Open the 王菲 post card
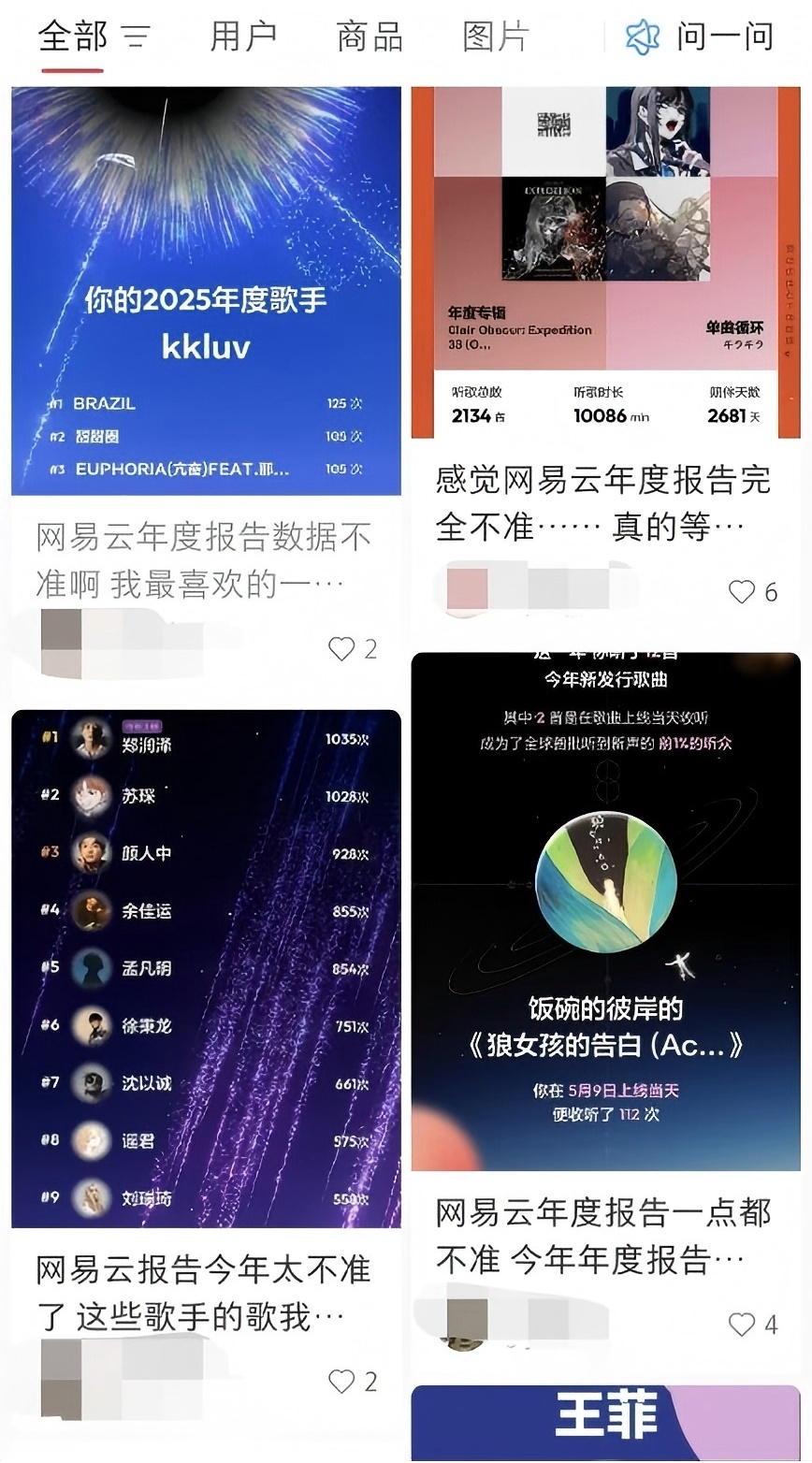812x1463 pixels. click(605, 1422)
